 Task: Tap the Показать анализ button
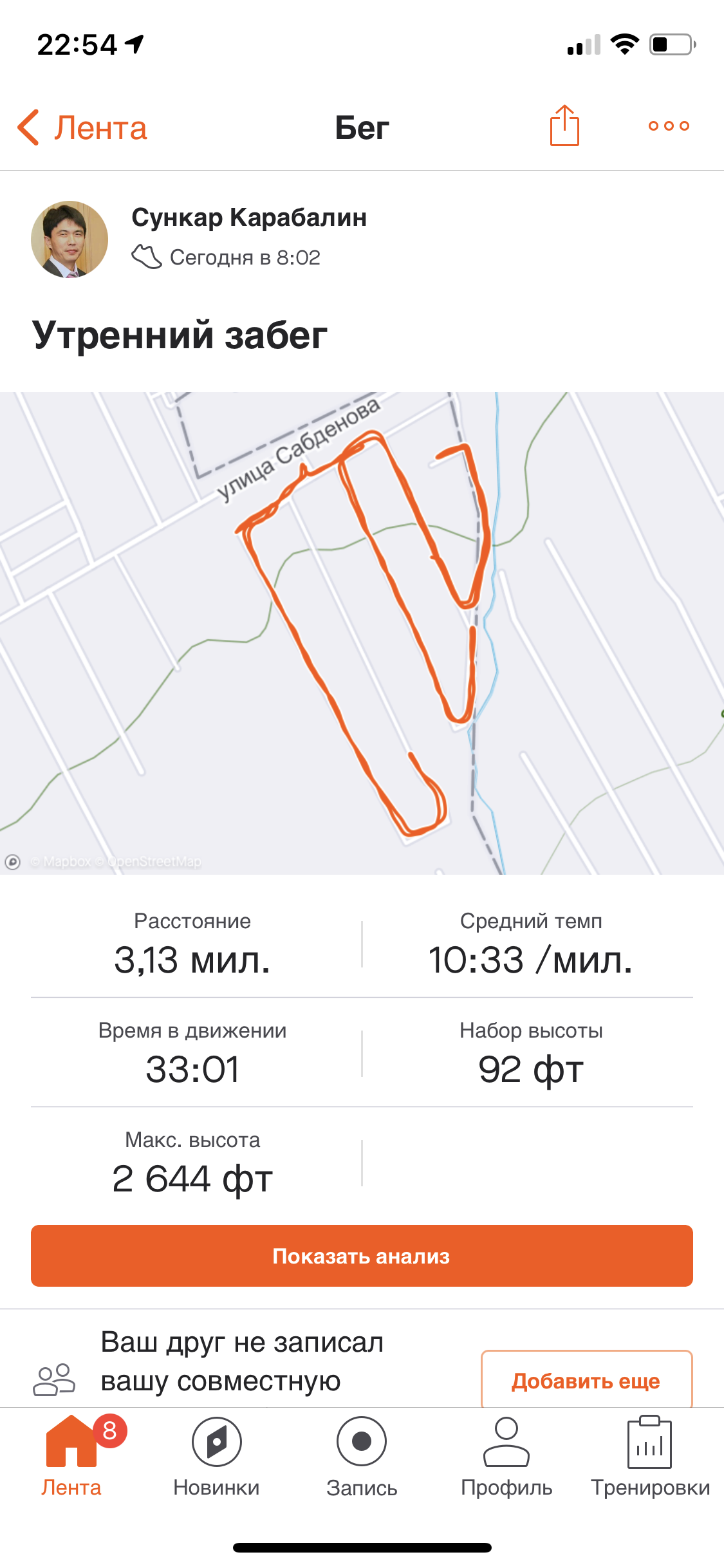pos(362,1256)
